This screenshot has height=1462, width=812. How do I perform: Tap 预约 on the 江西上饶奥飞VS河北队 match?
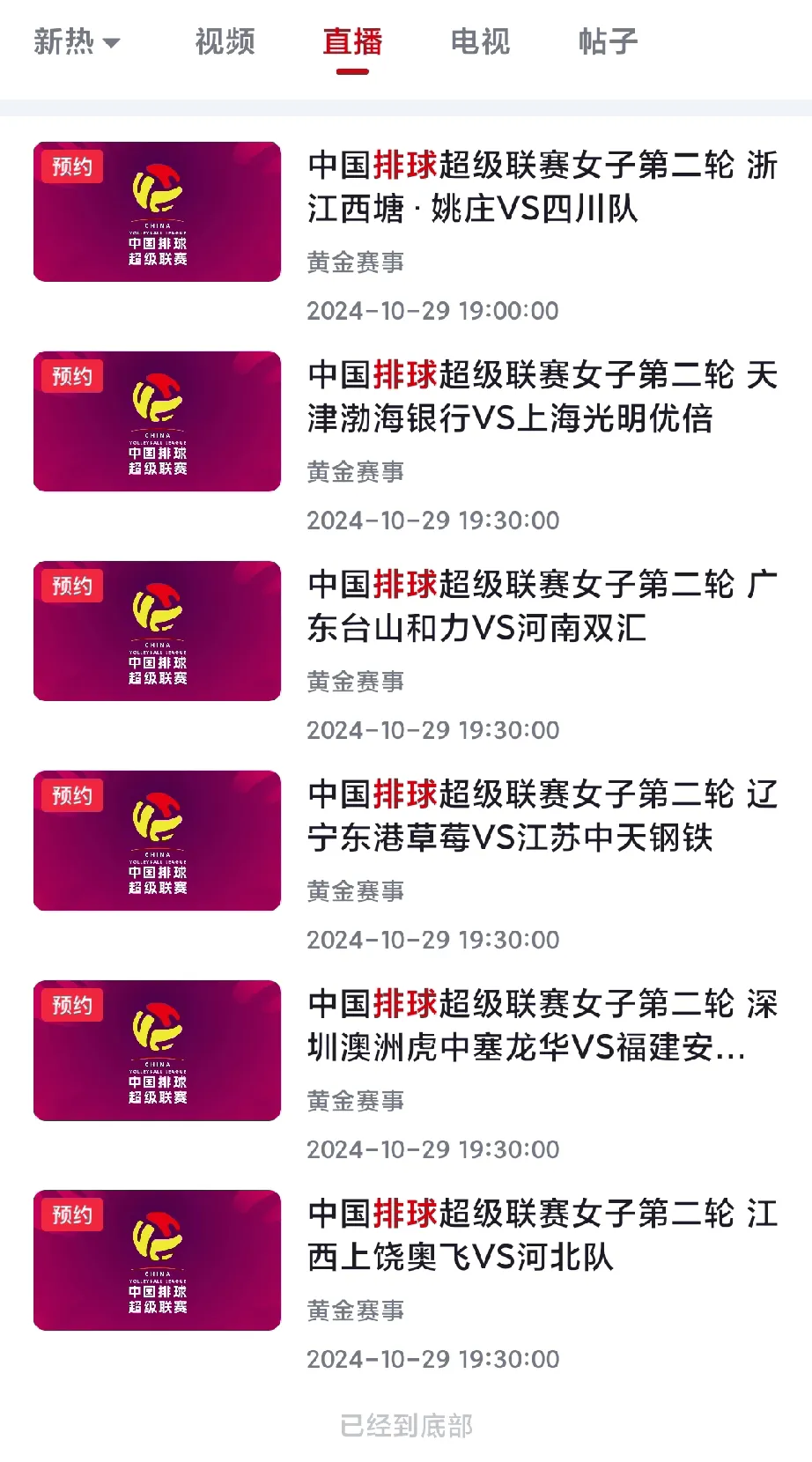click(72, 1216)
